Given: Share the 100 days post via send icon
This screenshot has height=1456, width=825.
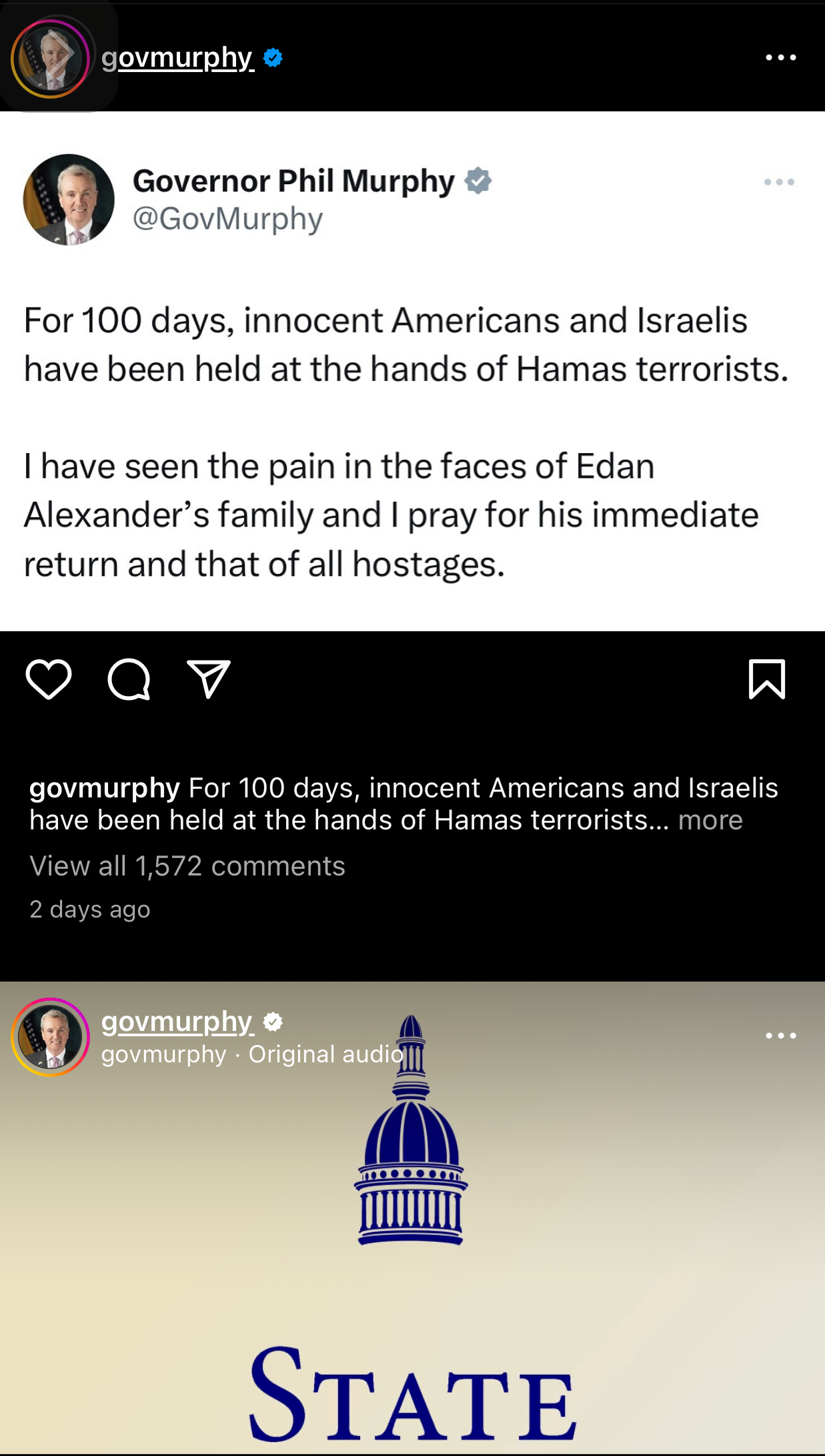Looking at the screenshot, I should pos(209,679).
